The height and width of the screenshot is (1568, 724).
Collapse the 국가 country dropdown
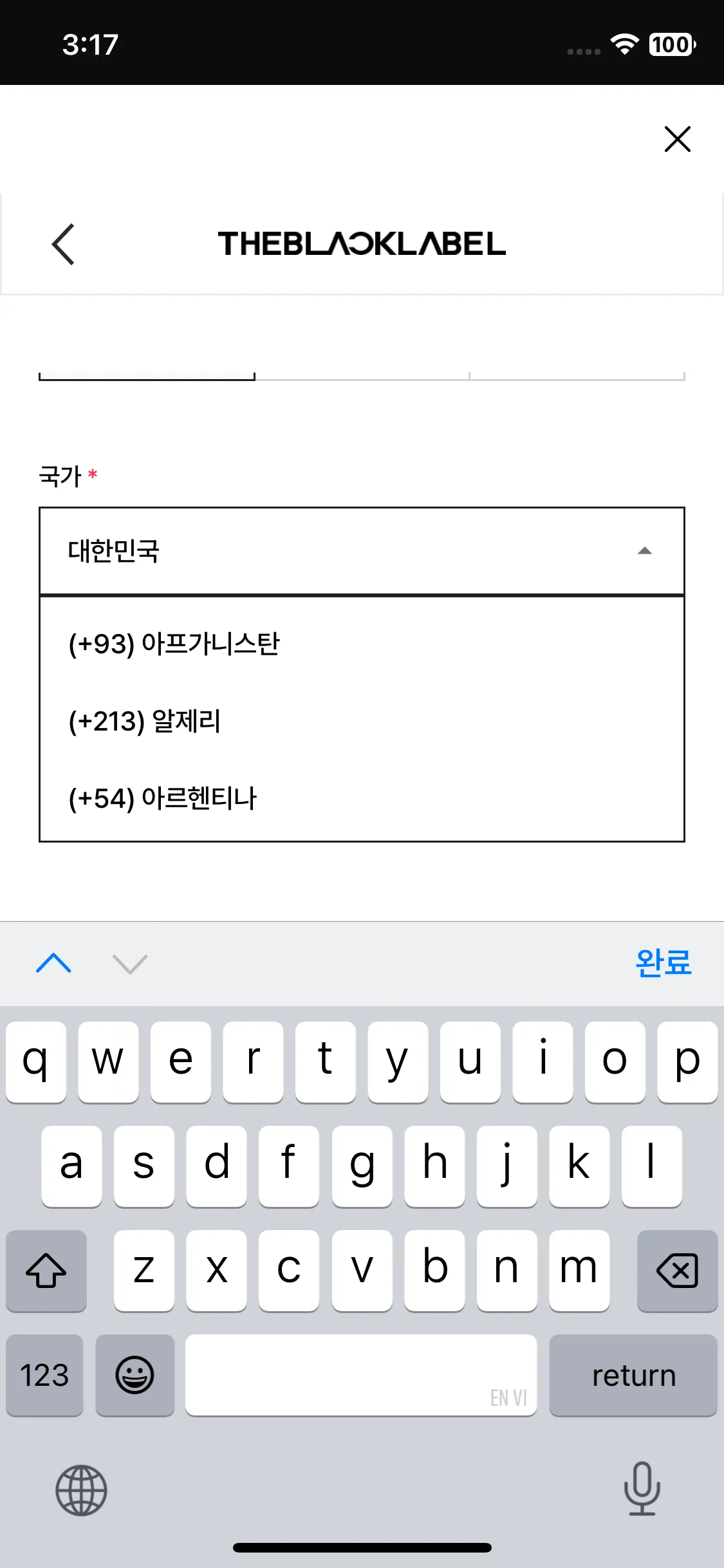645,552
